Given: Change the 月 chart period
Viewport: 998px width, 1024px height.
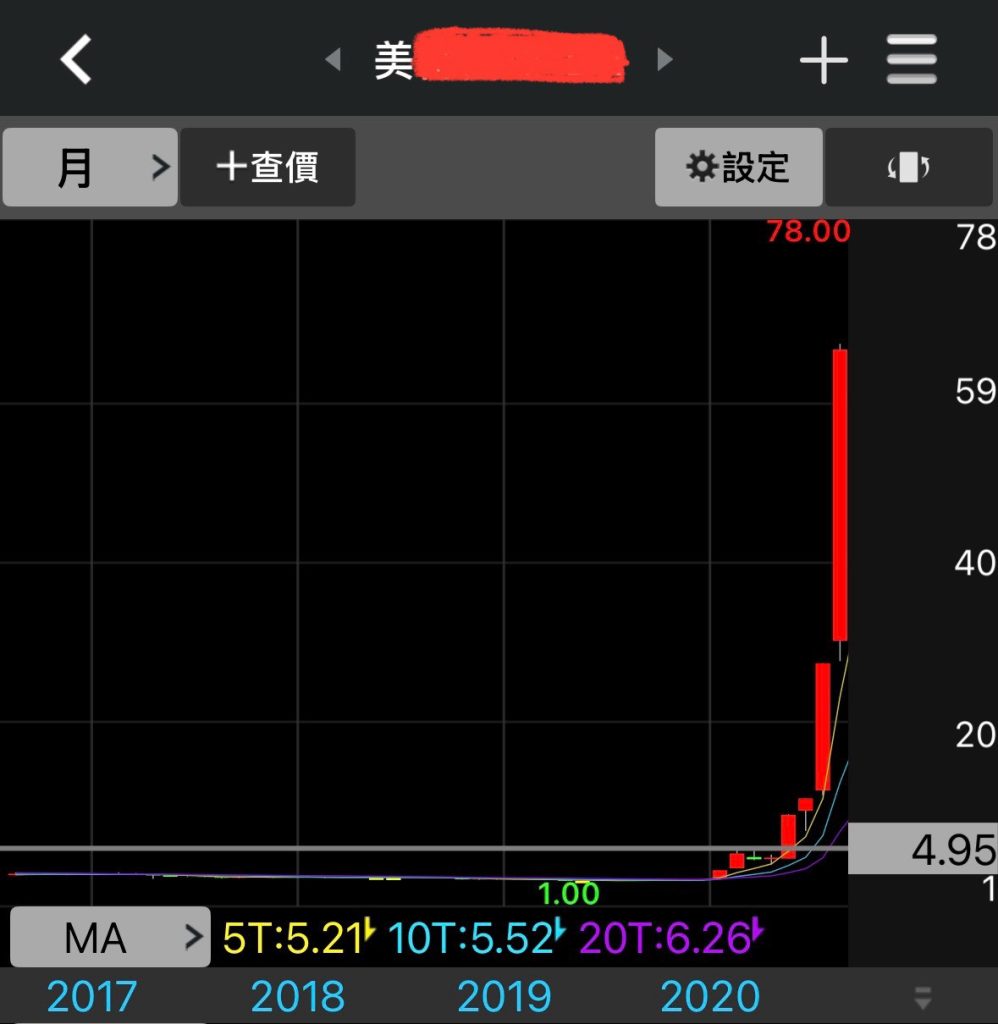Looking at the screenshot, I should point(90,167).
